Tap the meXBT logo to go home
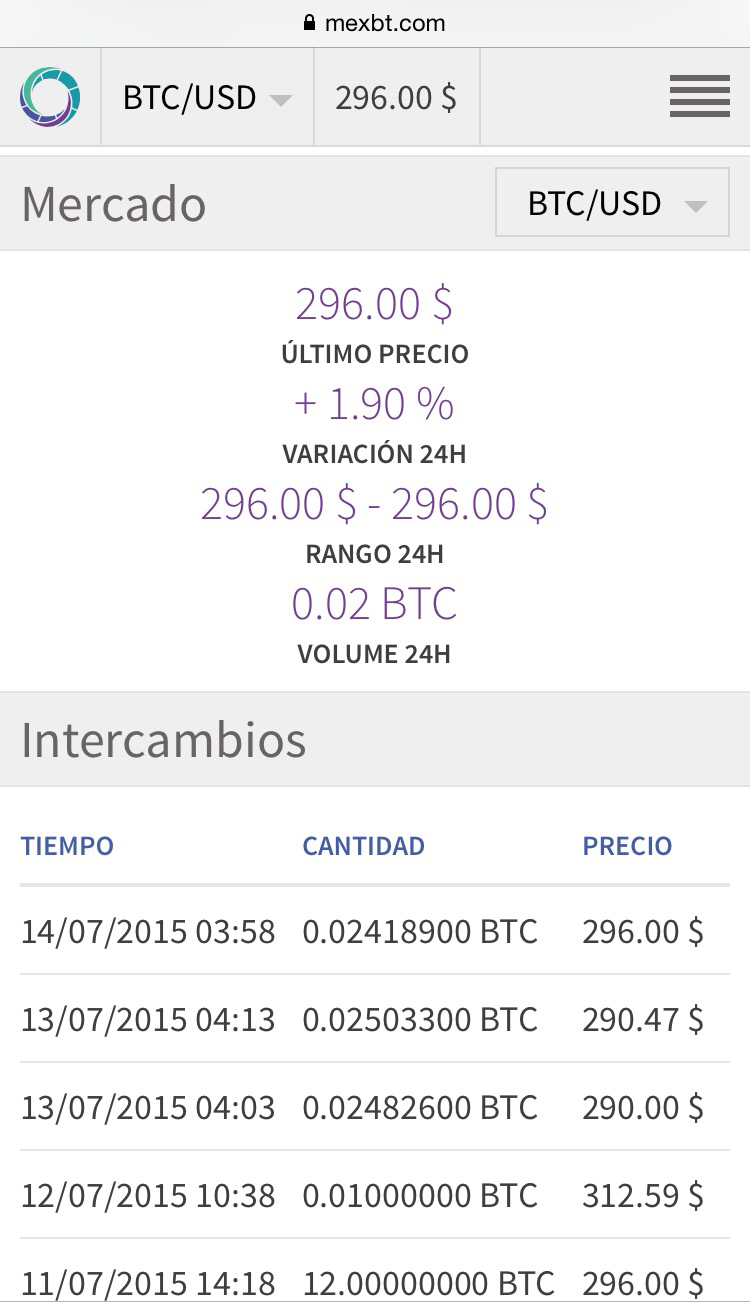750x1302 pixels. coord(50,97)
